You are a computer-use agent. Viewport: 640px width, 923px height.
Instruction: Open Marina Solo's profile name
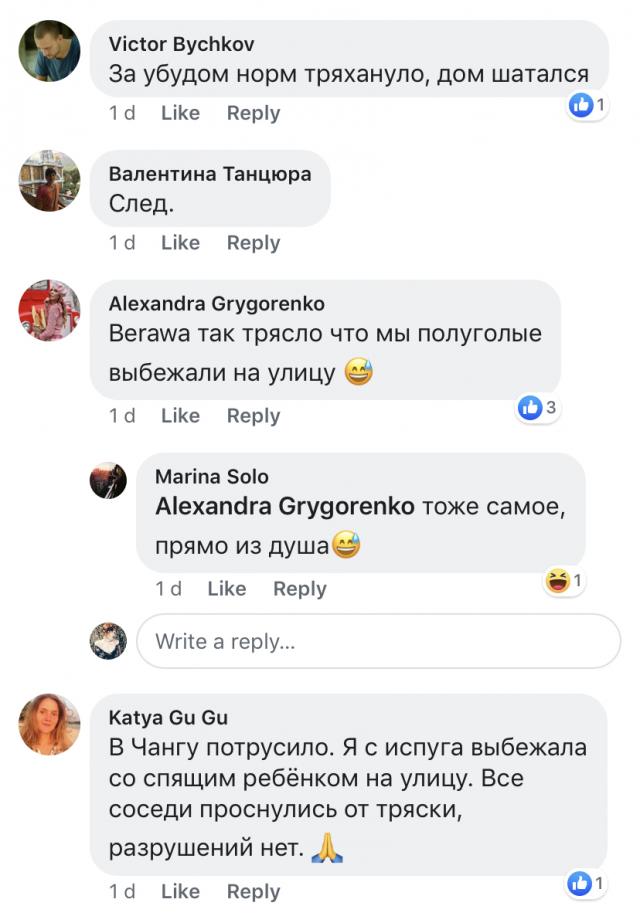pos(212,477)
